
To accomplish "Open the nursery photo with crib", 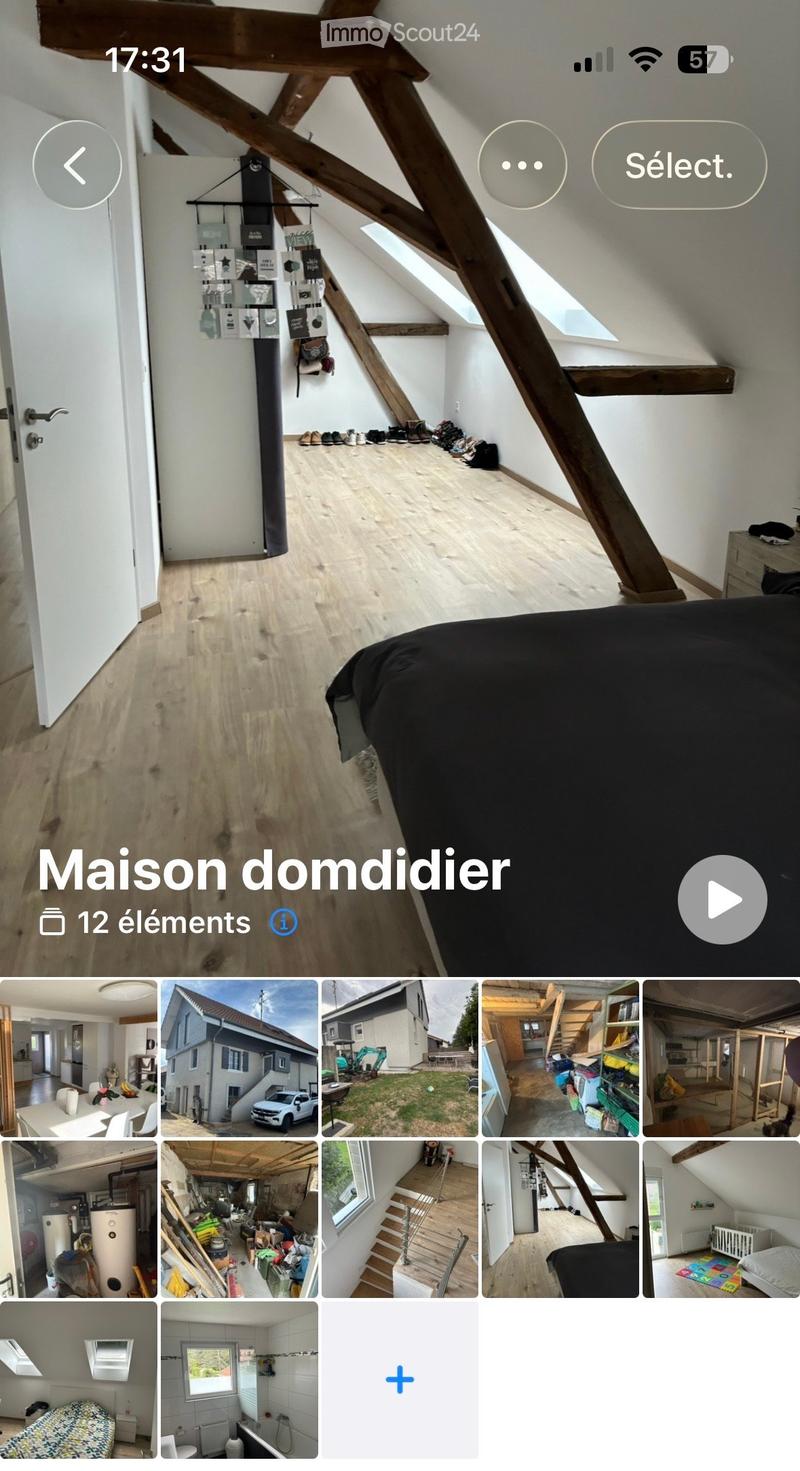I will (x=721, y=1219).
